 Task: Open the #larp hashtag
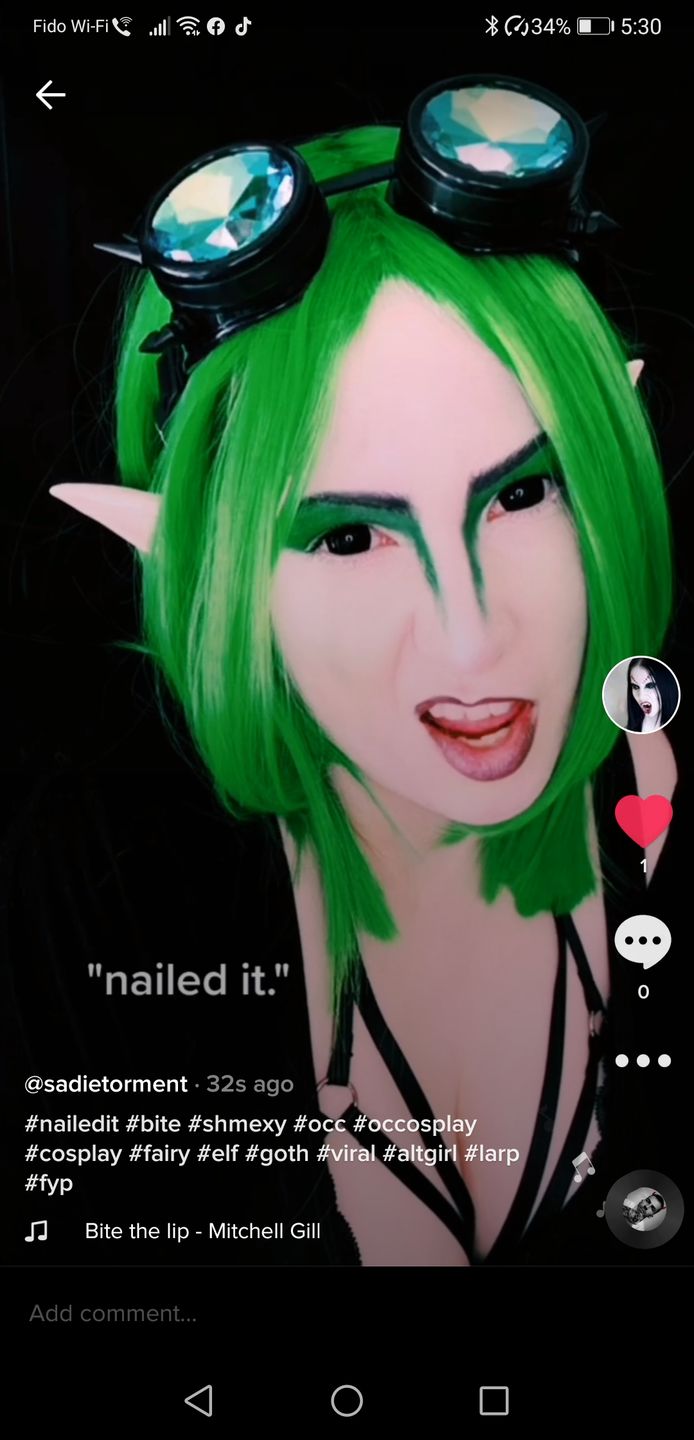click(x=492, y=1153)
